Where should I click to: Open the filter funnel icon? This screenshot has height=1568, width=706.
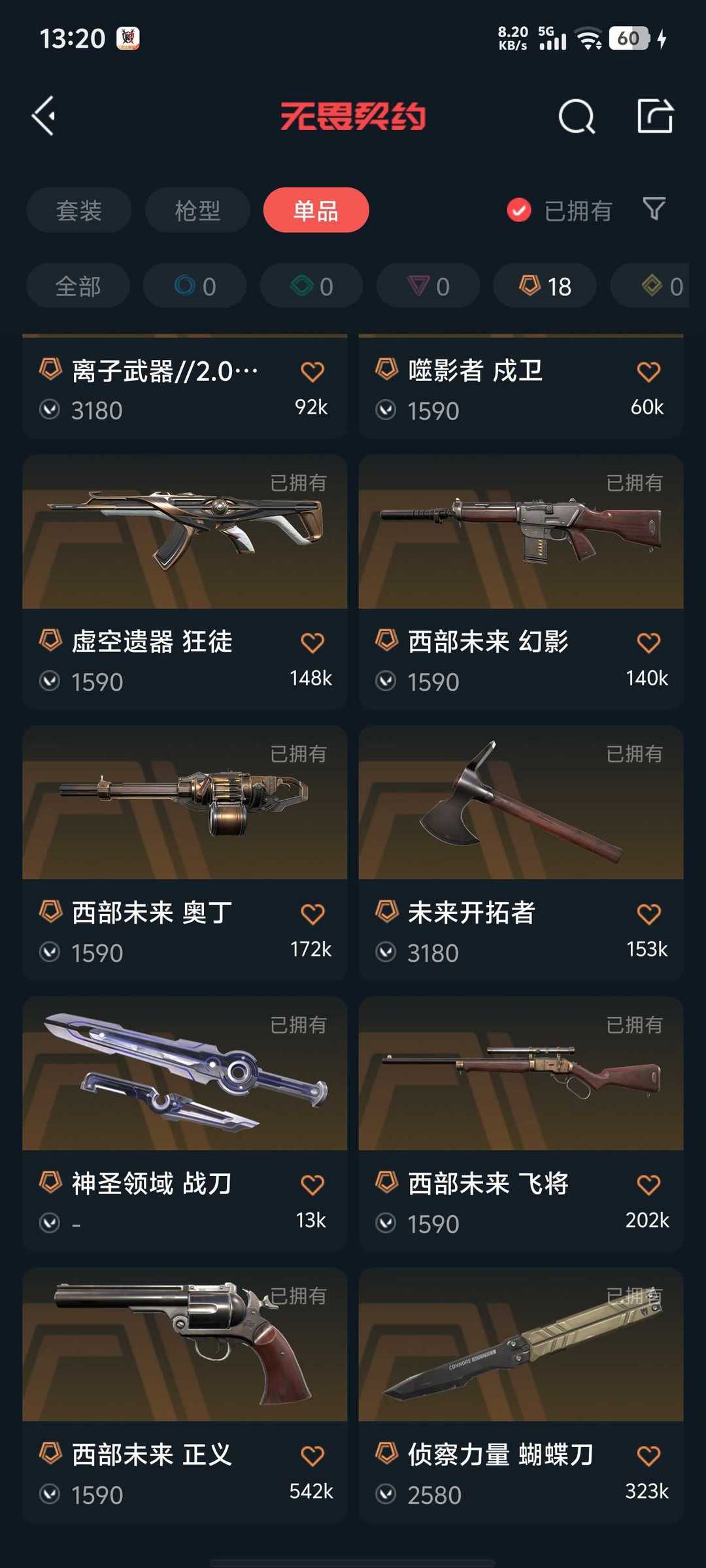[654, 209]
